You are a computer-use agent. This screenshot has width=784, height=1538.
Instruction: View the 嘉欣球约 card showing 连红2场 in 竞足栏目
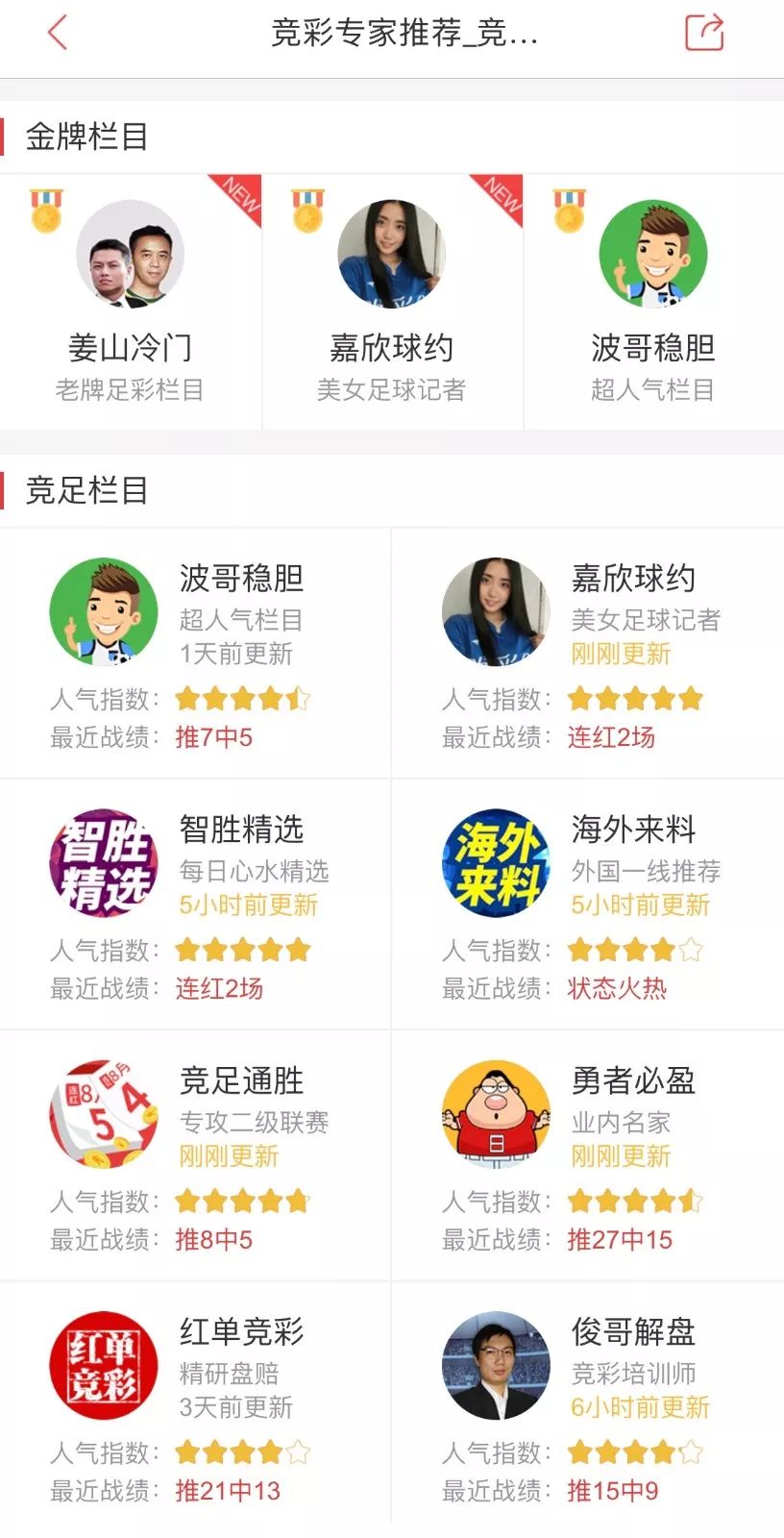point(588,654)
